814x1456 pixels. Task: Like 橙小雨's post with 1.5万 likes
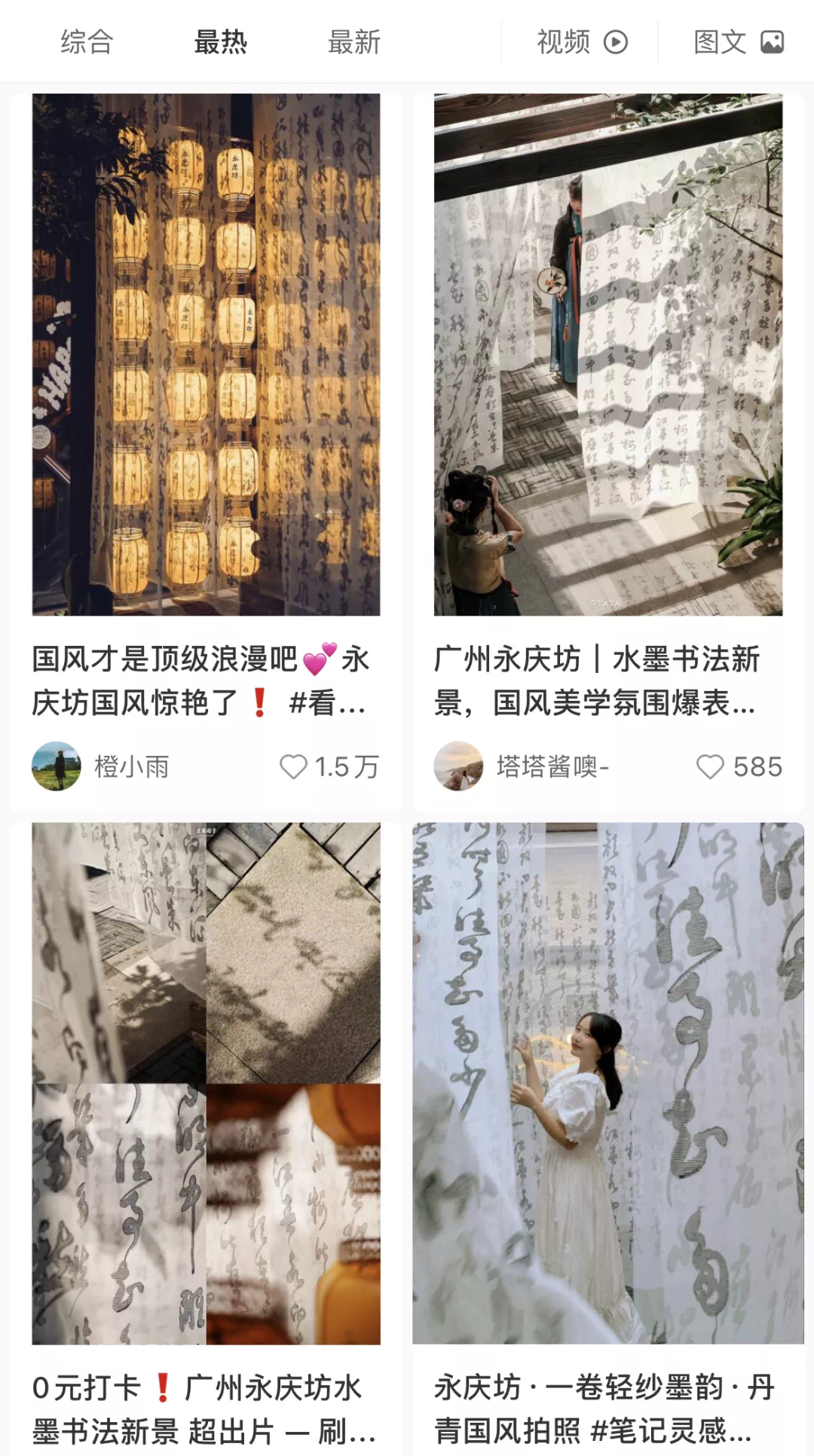pyautogui.click(x=294, y=766)
